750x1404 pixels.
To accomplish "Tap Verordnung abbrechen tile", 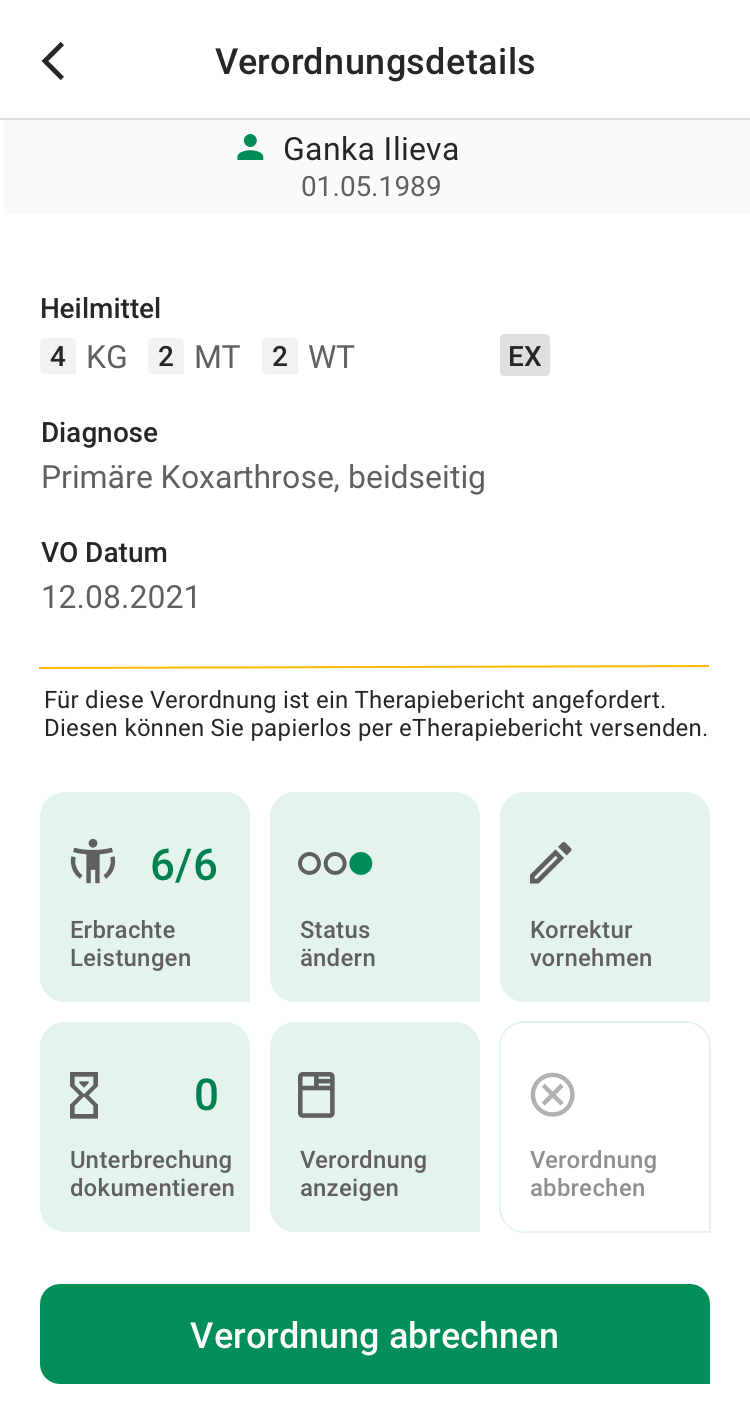I will tap(605, 1127).
